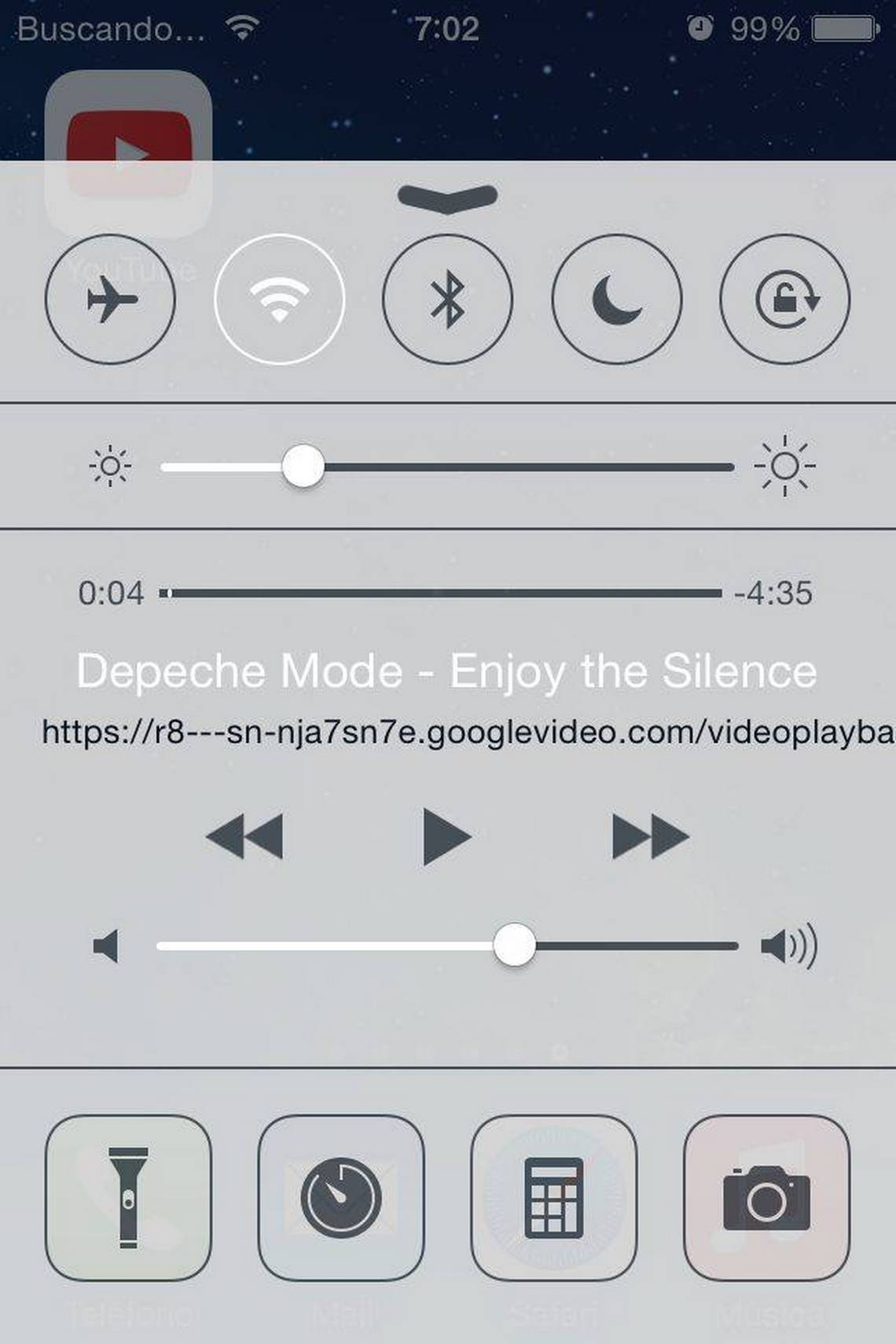Turn on Bluetooth
This screenshot has height=1344, width=896.
[x=447, y=299]
